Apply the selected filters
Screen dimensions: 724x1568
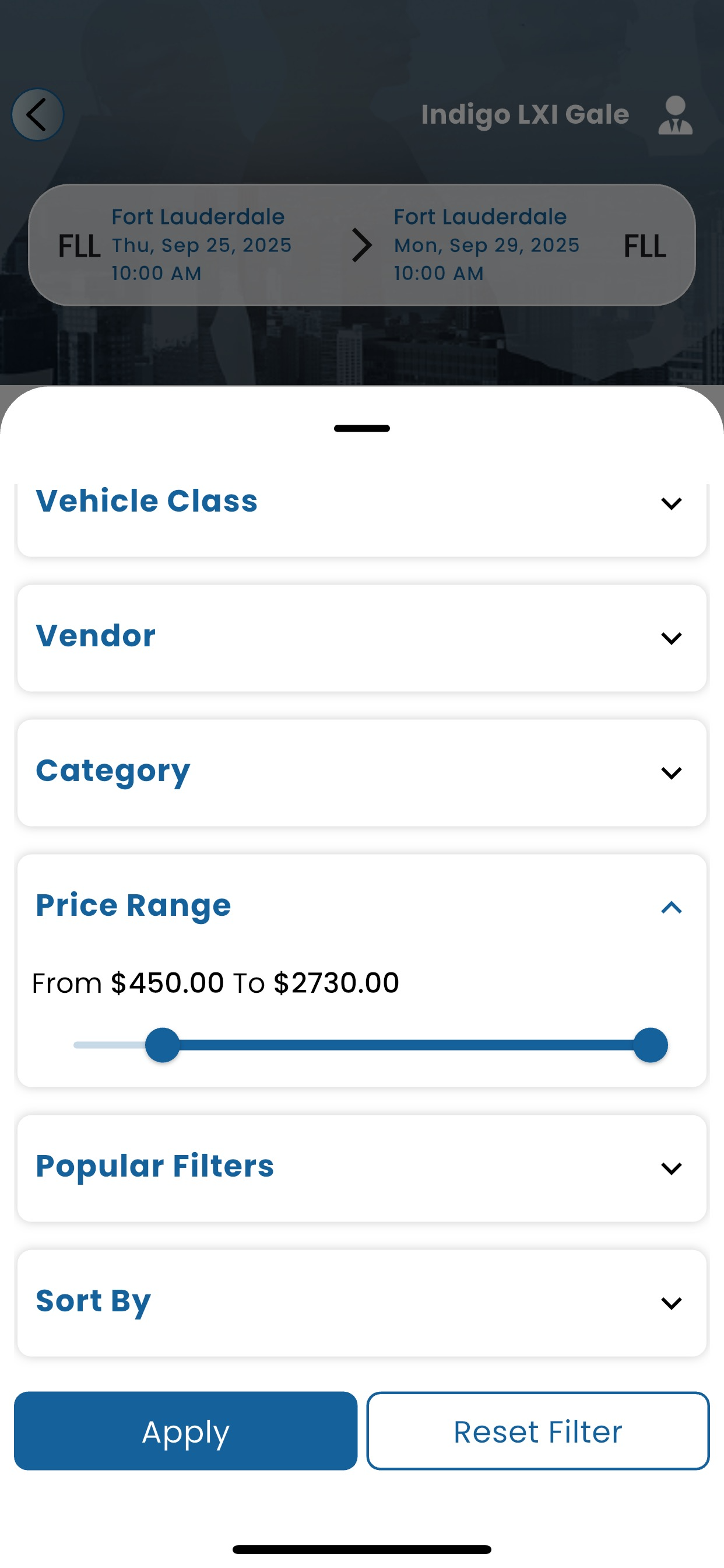click(185, 1431)
